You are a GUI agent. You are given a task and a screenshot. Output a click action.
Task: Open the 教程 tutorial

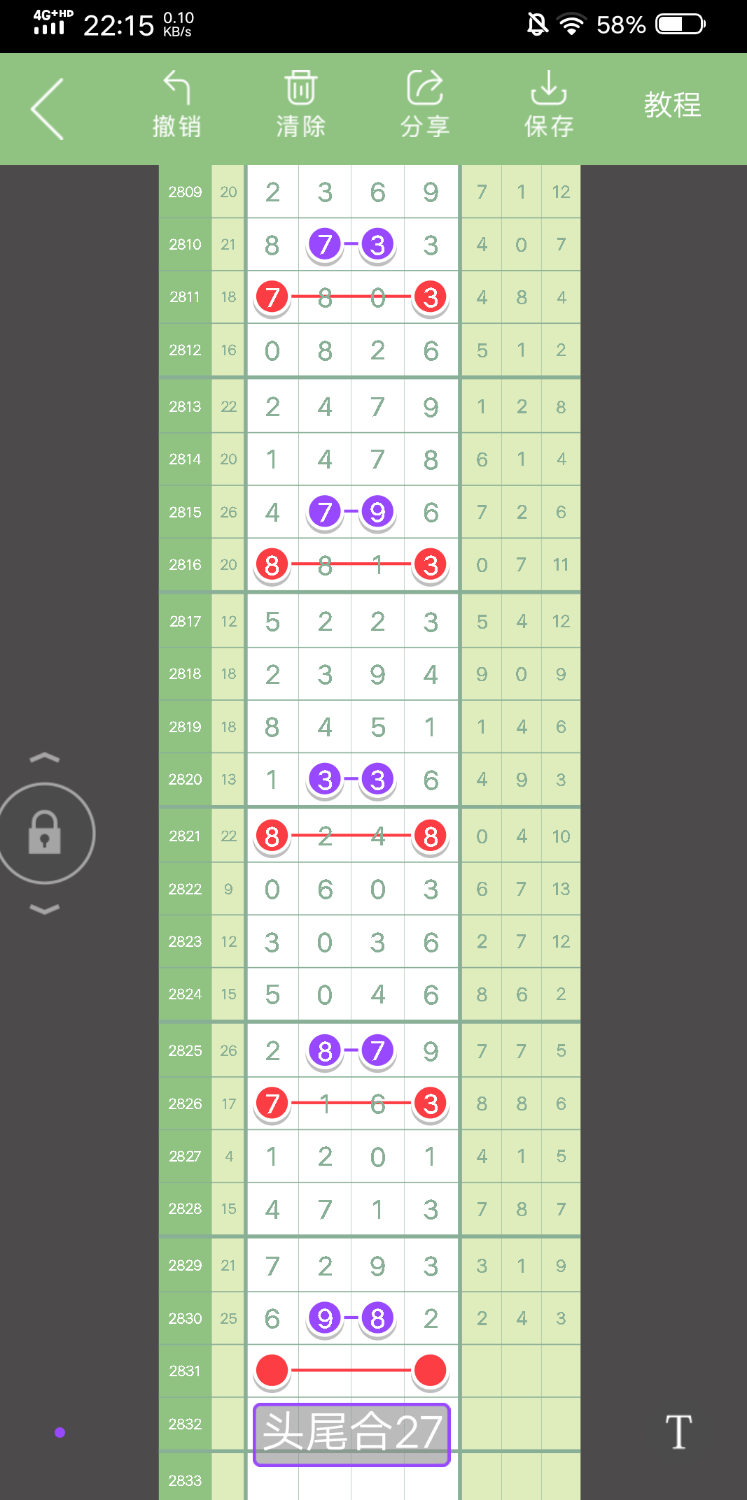[x=672, y=105]
